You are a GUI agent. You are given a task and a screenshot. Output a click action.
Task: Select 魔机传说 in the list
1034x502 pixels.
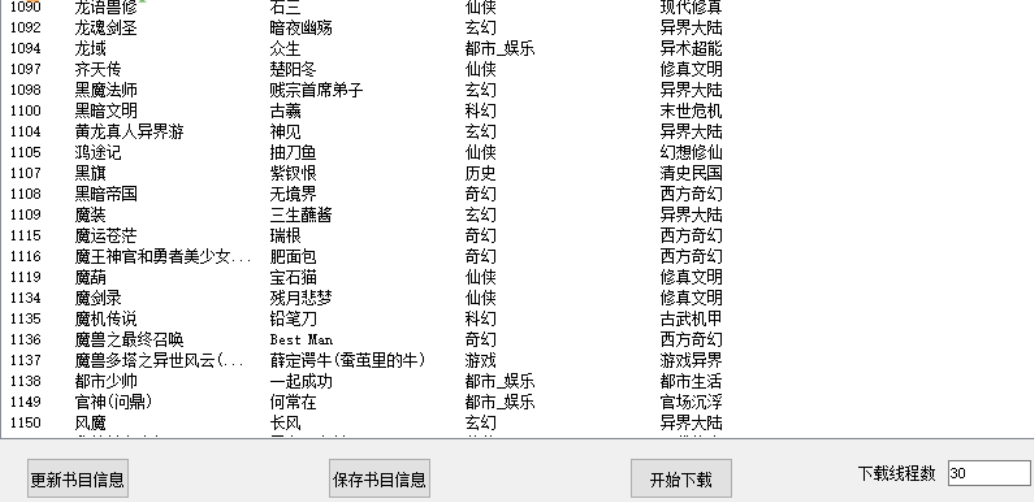coord(104,318)
